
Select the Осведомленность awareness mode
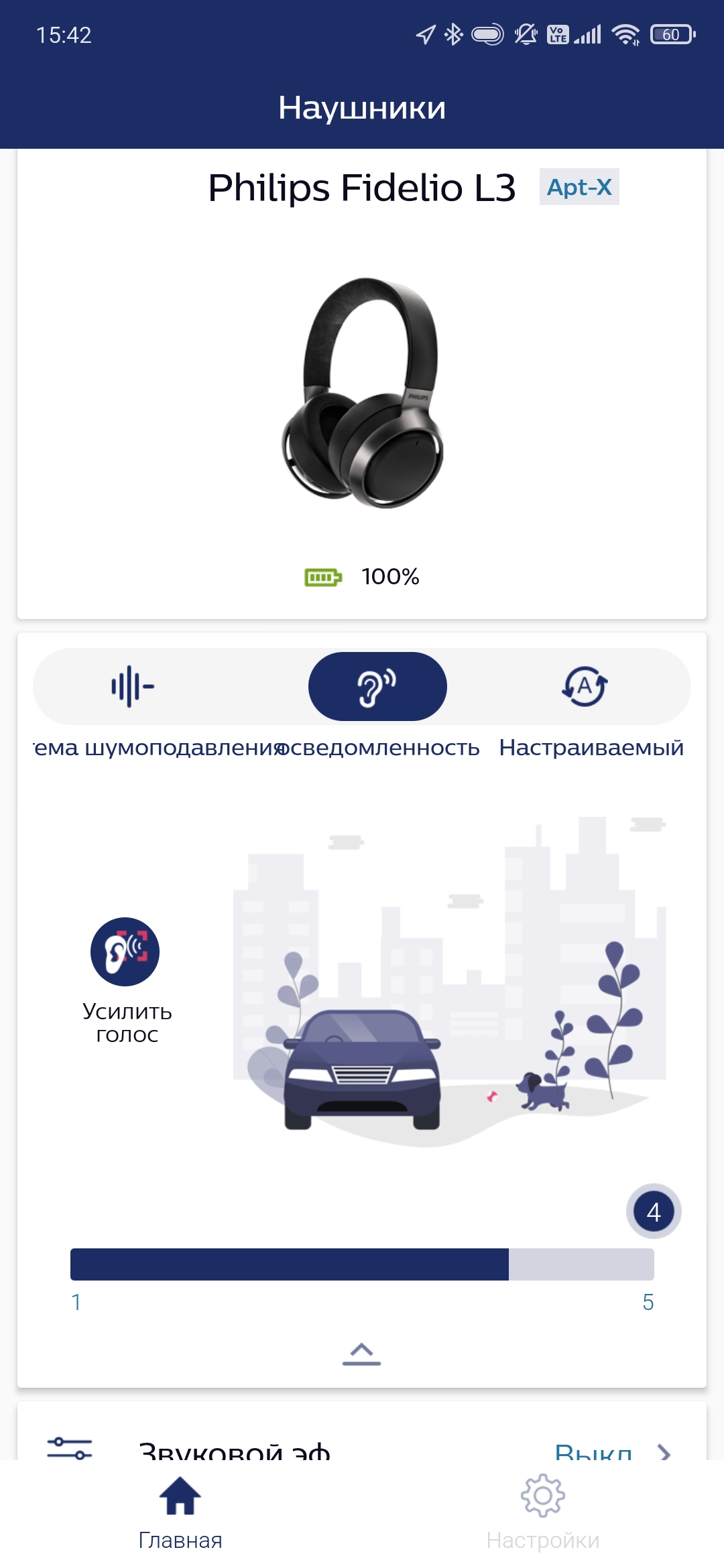[377, 686]
